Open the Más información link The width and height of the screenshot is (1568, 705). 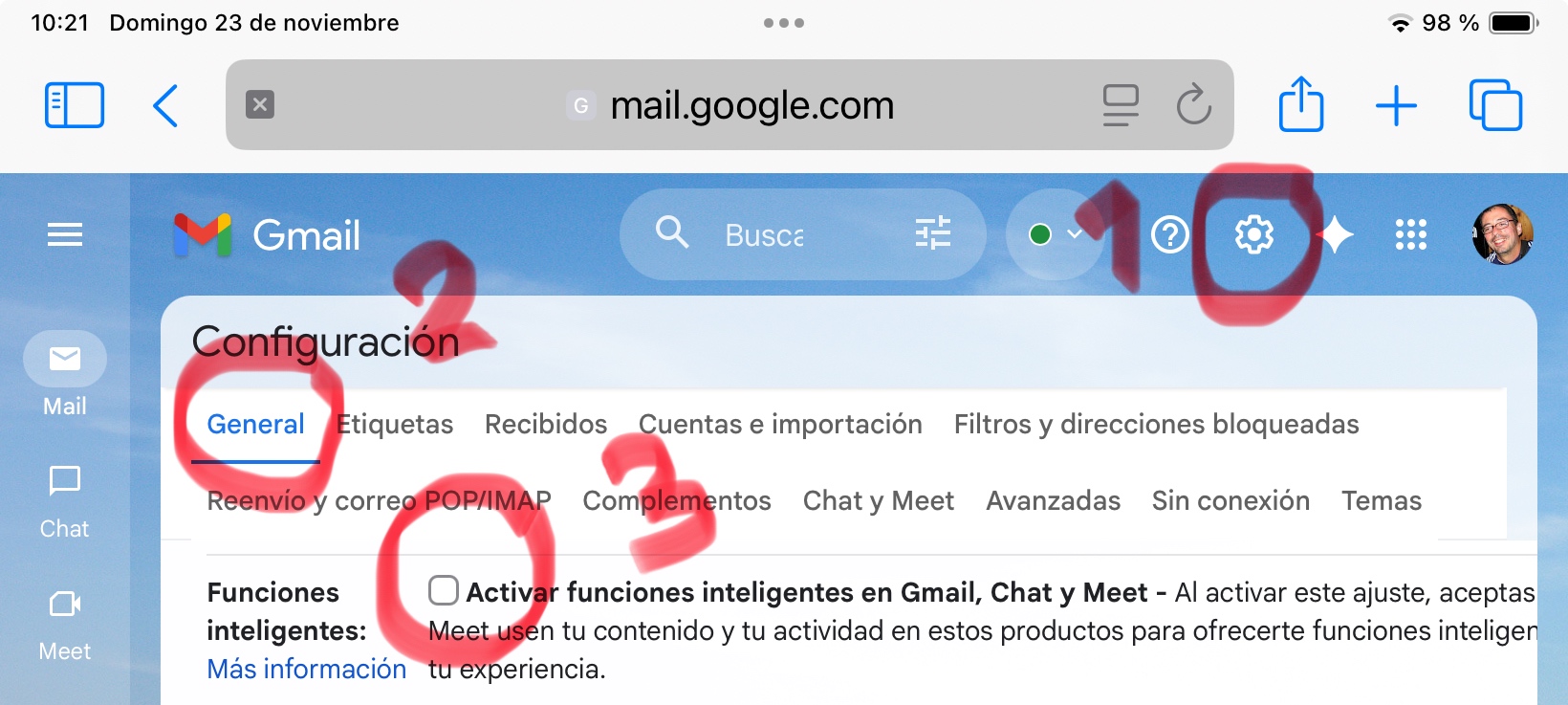pos(306,669)
